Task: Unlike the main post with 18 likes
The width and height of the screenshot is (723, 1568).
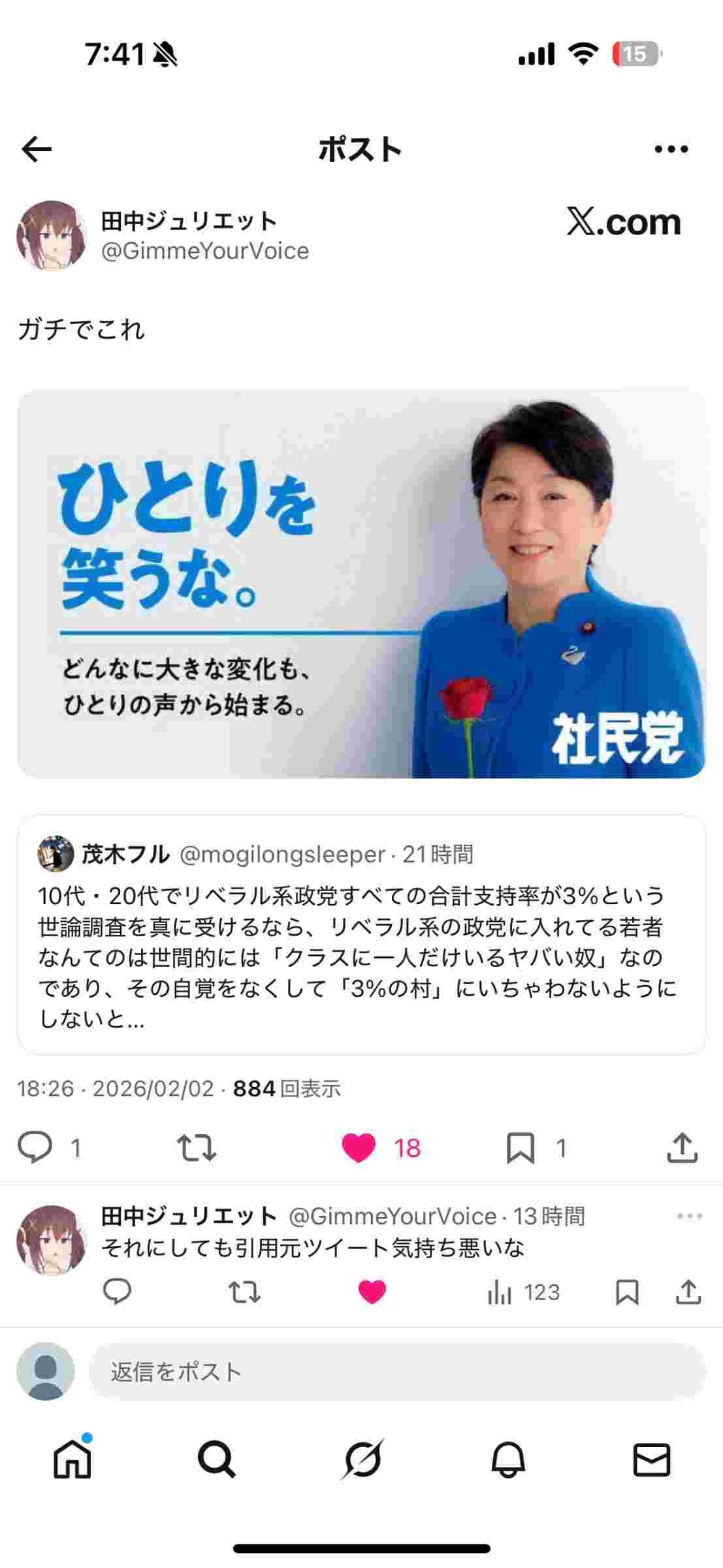Action: point(359,1148)
